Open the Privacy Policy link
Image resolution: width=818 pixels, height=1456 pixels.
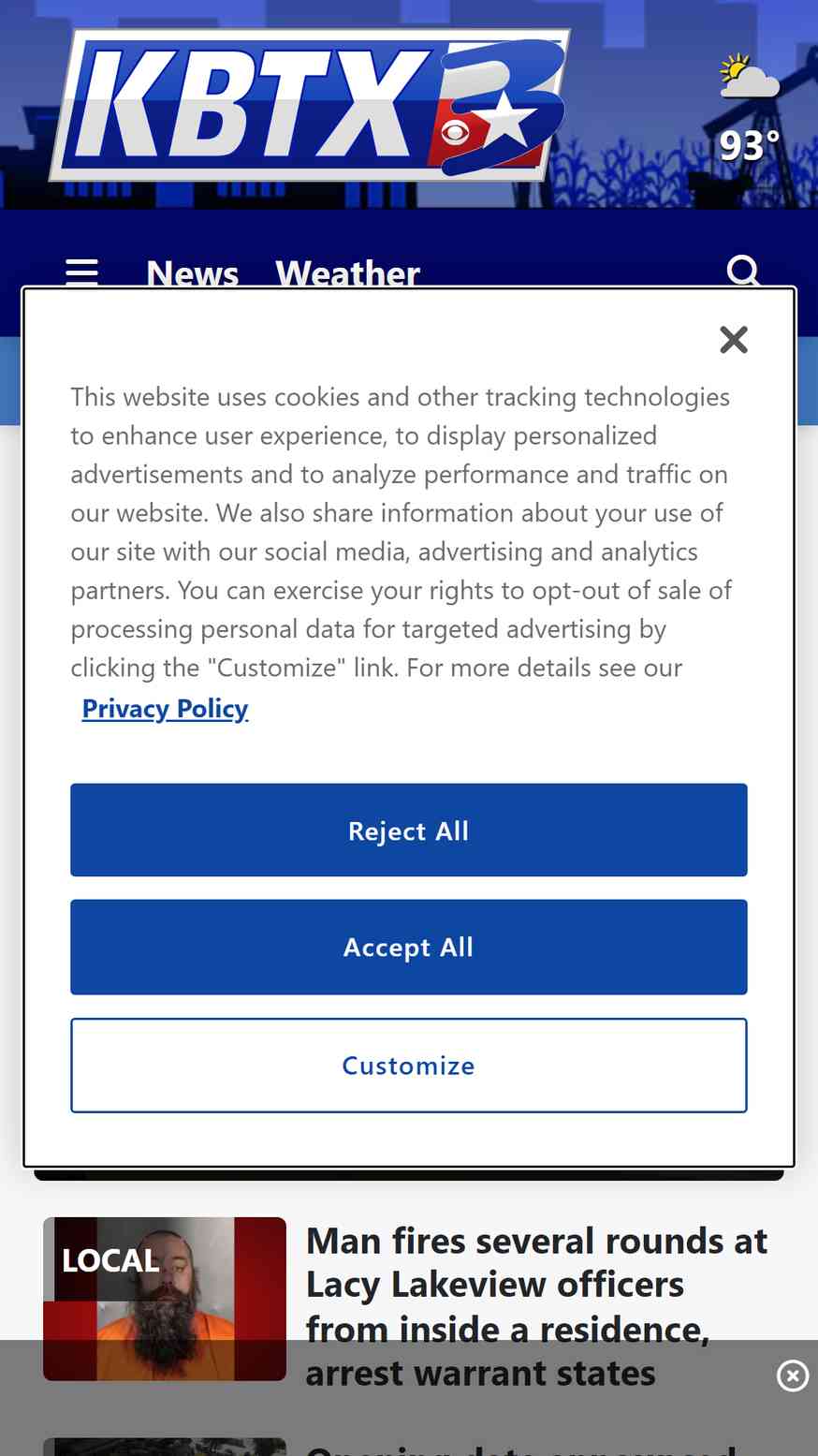coord(165,709)
